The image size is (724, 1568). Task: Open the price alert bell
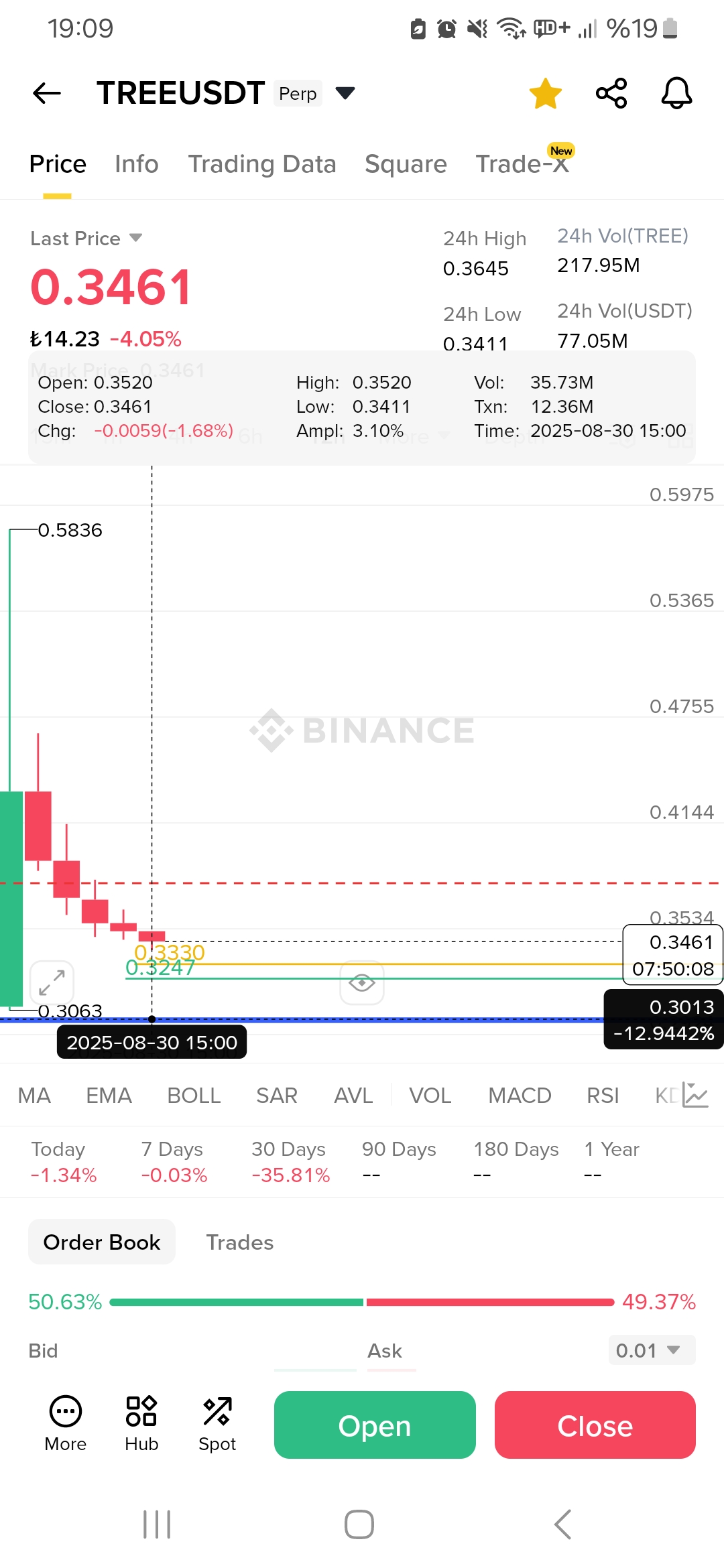click(x=676, y=93)
